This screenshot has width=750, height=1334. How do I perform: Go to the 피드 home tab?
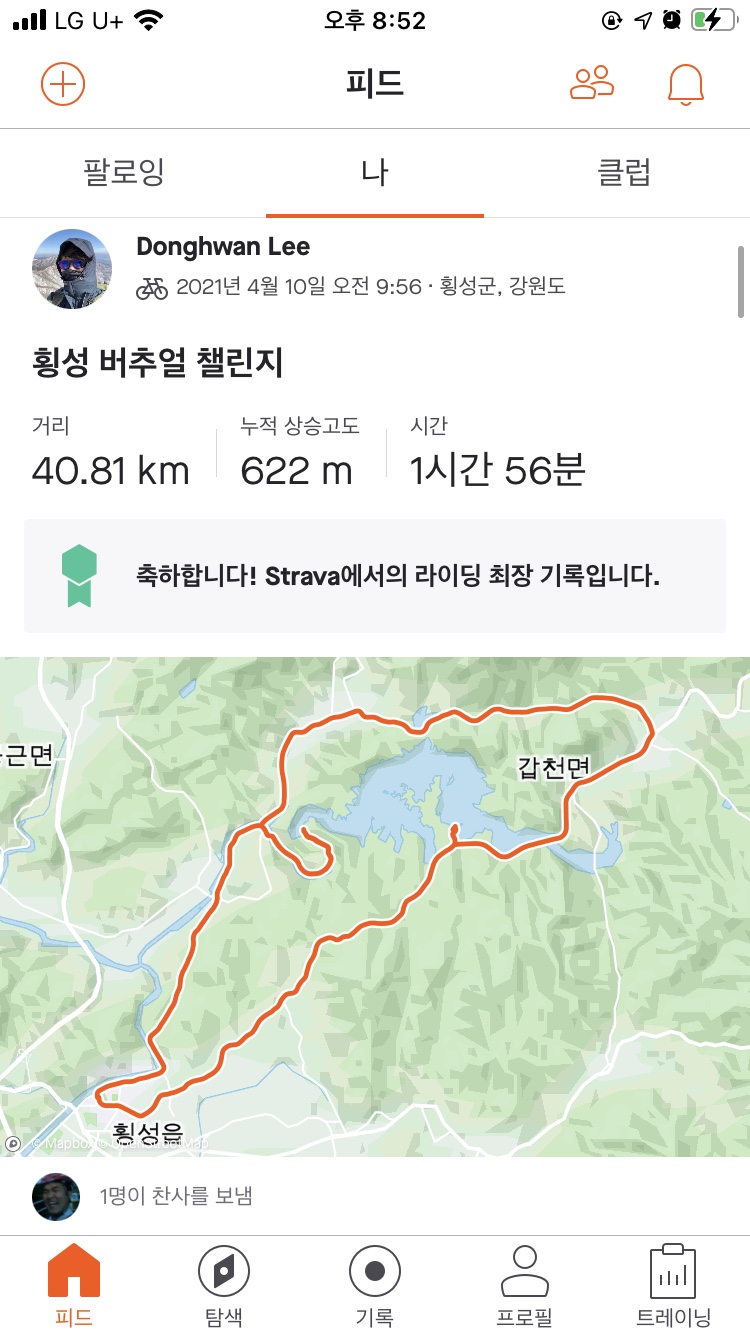pos(74,1285)
